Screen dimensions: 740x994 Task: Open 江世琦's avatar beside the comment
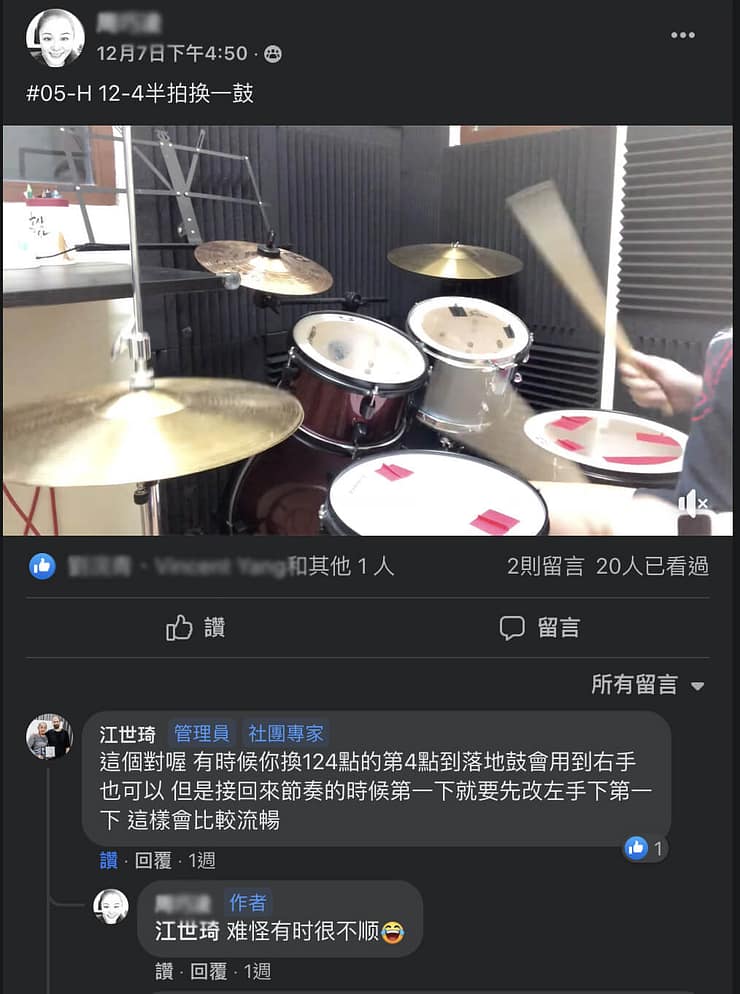(48, 737)
